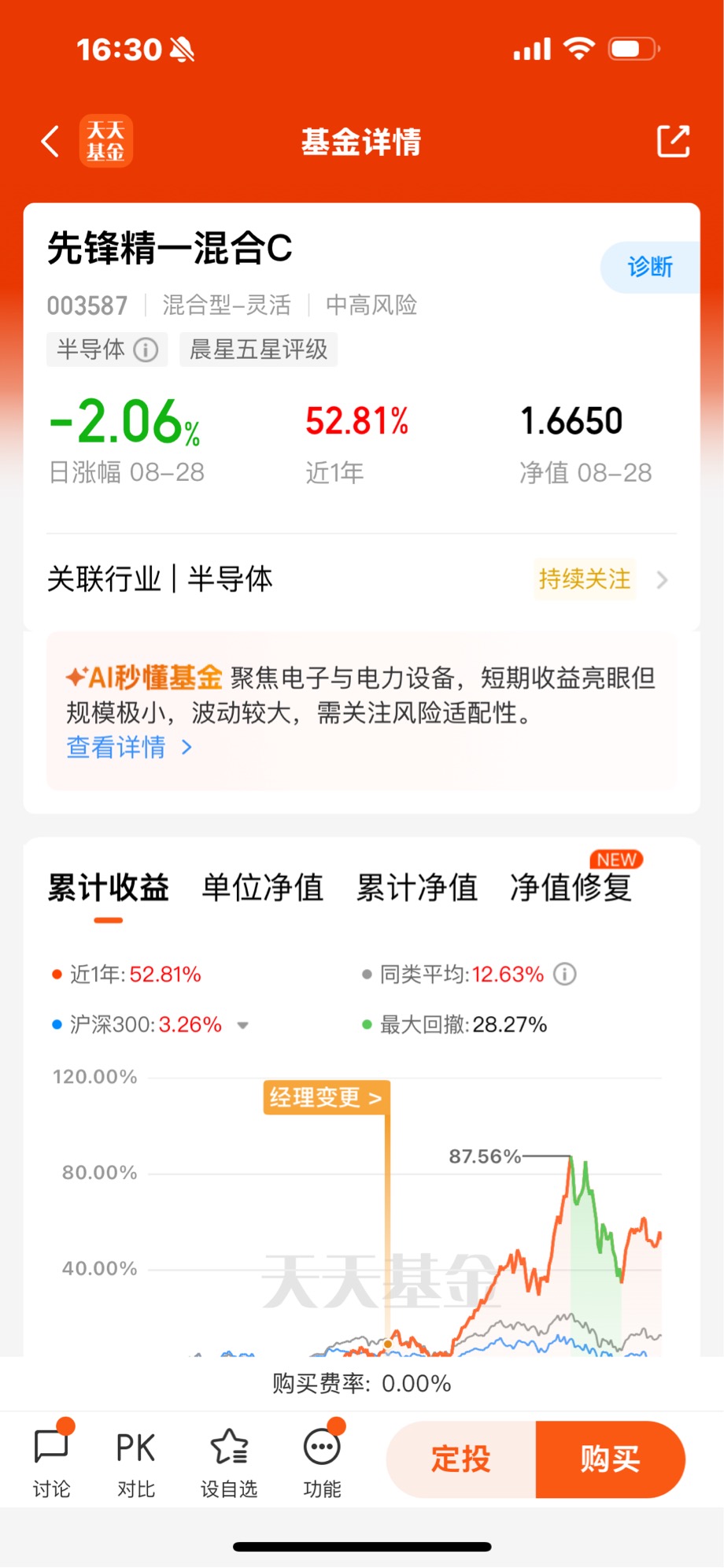Viewport: 724px width, 1568px height.
Task: Switch to the 单位净值 tab
Action: tap(263, 887)
